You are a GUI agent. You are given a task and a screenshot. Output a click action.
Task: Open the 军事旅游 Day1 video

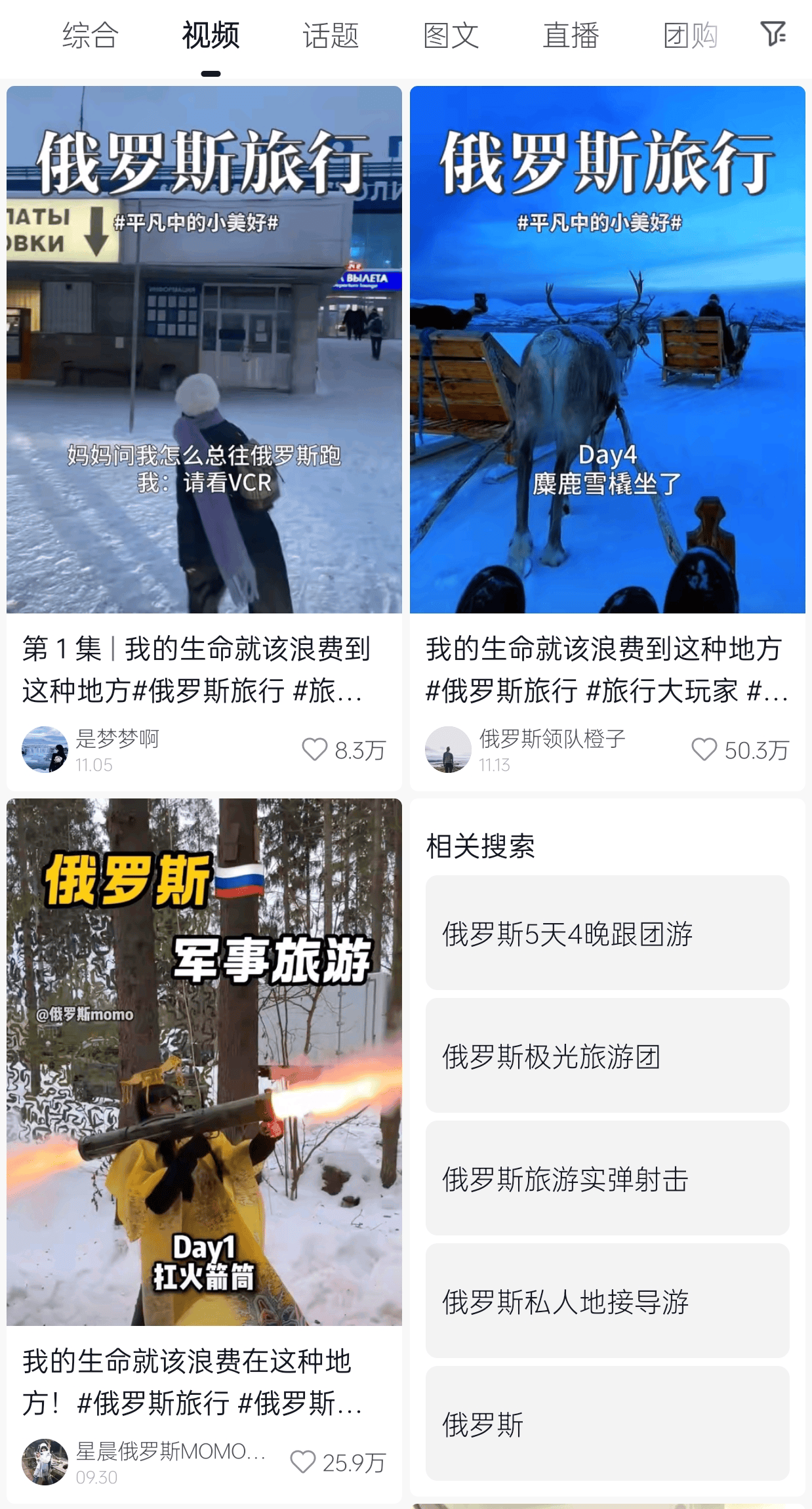point(204,1062)
